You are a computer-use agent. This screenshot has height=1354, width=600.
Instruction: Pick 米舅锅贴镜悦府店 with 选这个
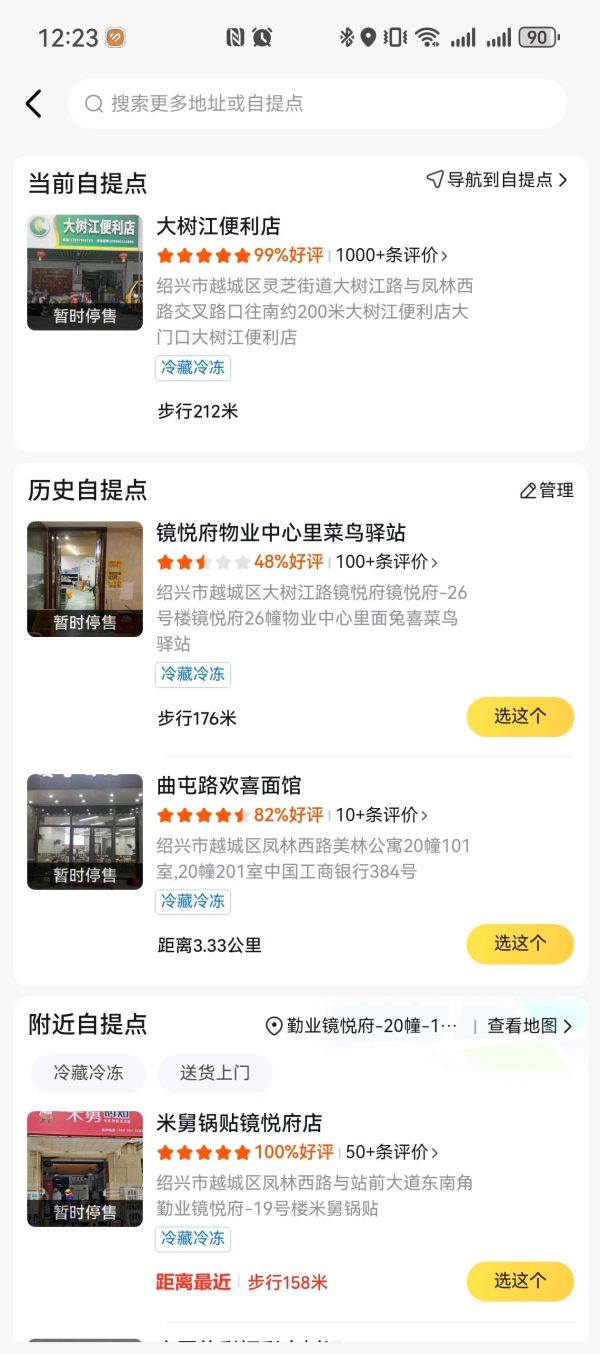click(x=520, y=1281)
